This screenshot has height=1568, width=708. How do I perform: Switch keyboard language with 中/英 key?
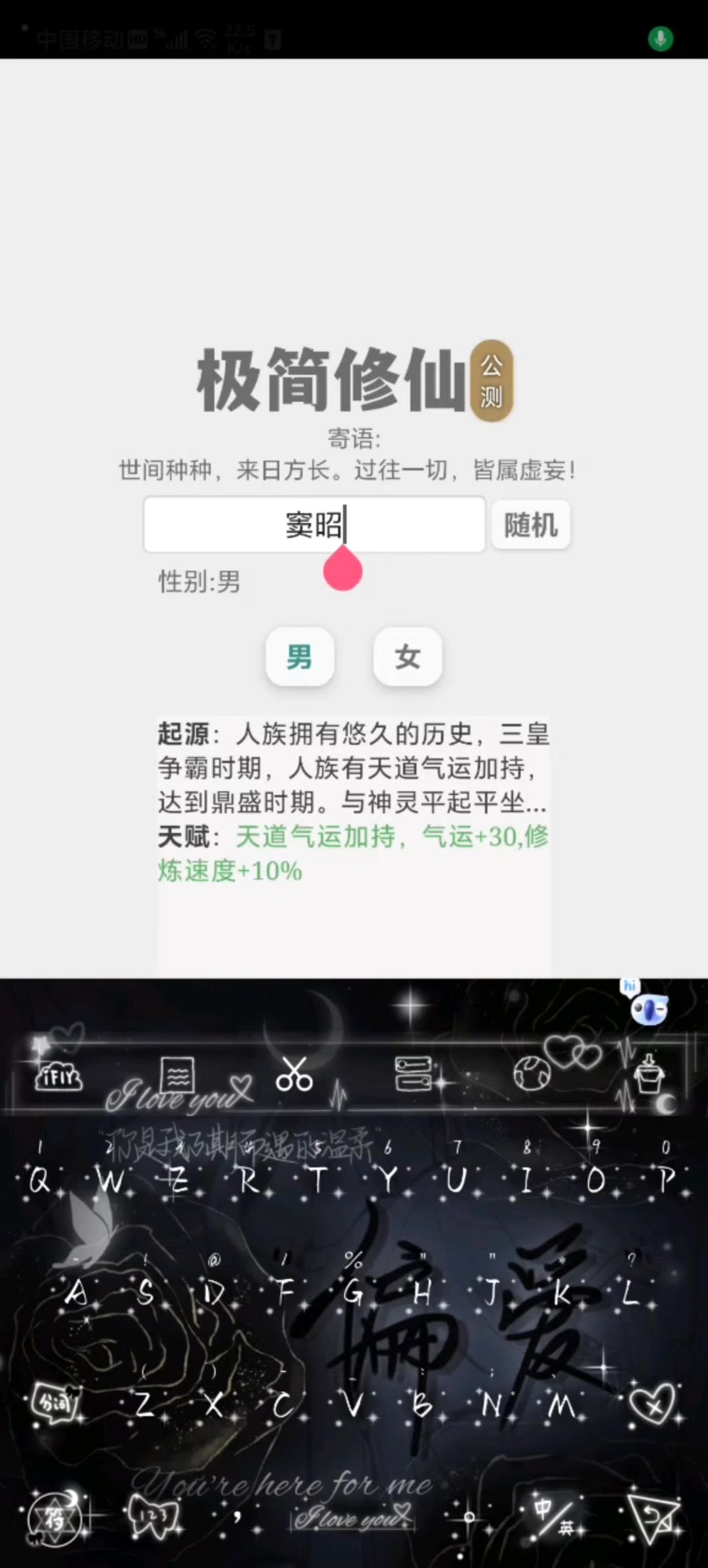point(552,1516)
